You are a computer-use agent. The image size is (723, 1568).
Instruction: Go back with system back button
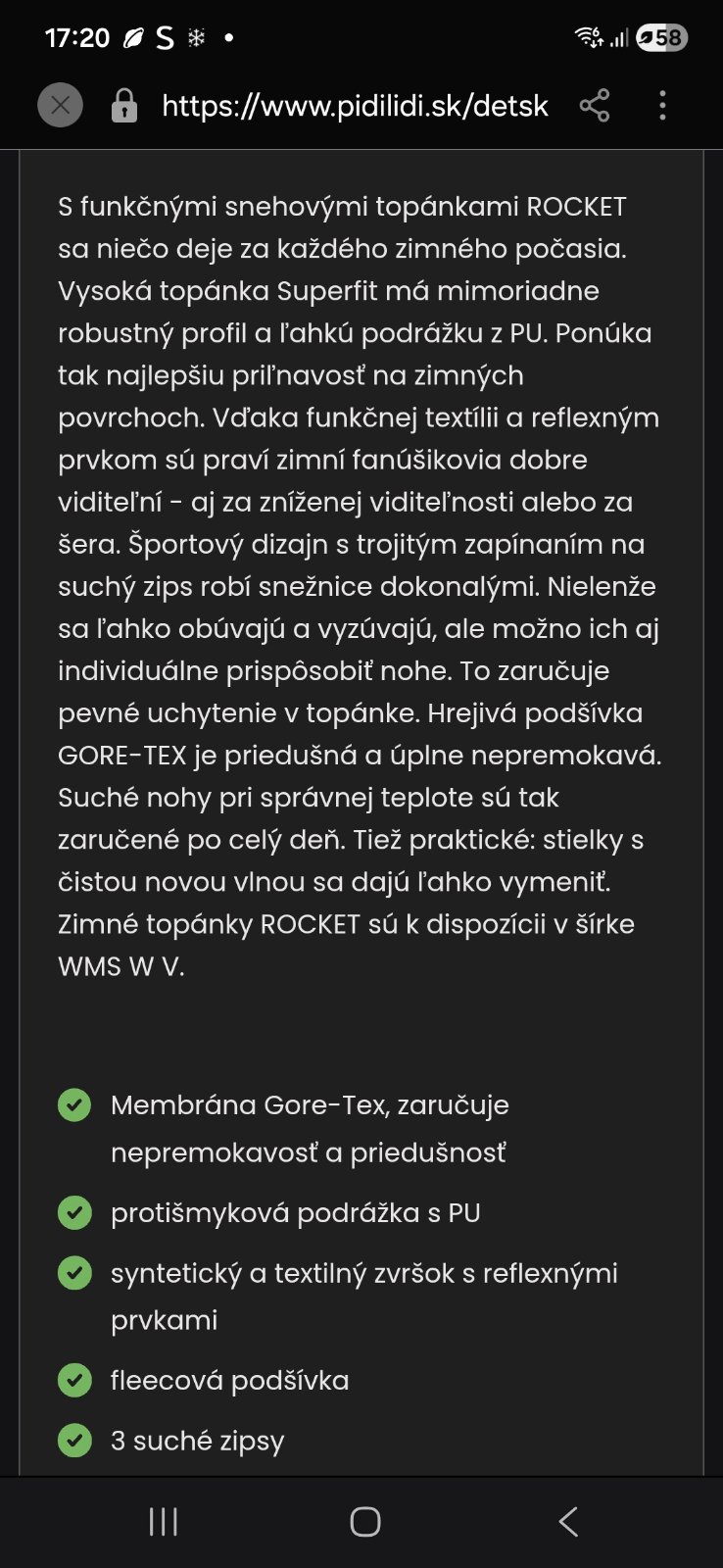[568, 1521]
